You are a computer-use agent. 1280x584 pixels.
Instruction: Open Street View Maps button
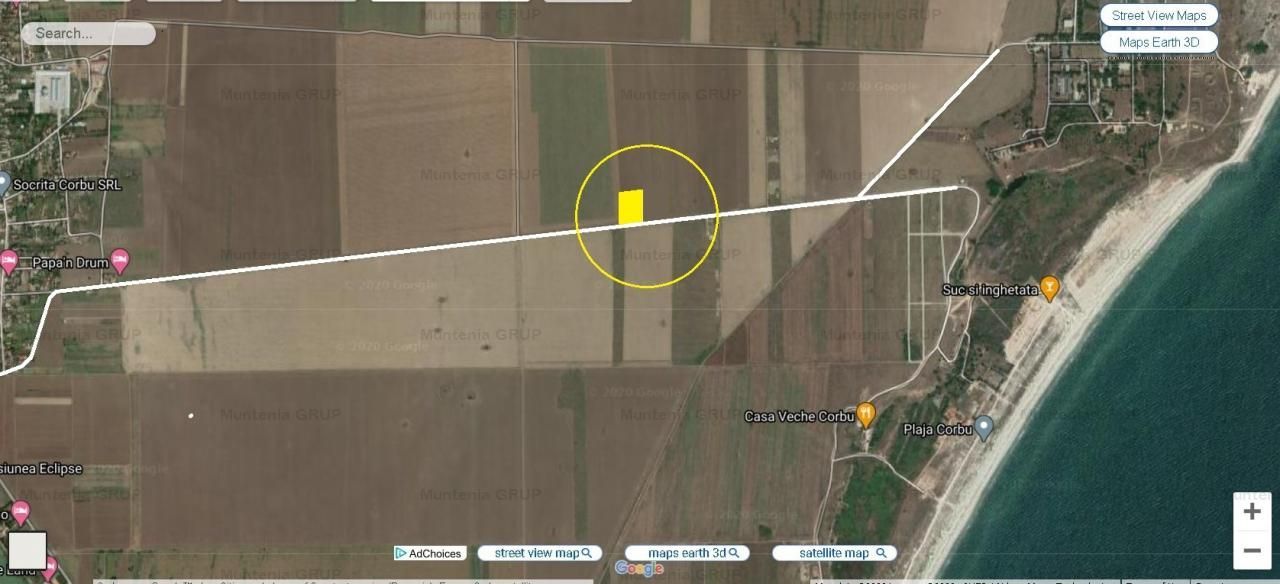1159,16
